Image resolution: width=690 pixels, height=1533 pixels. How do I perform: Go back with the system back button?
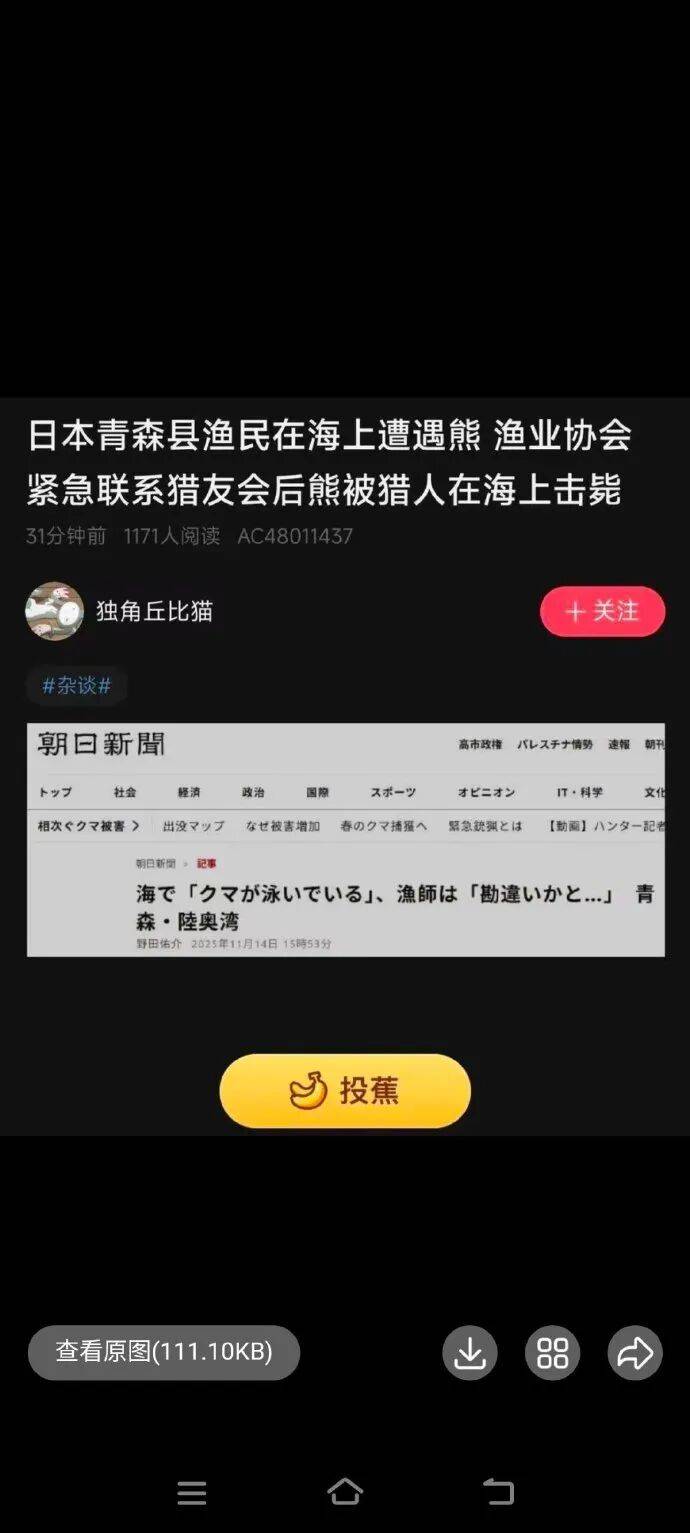click(x=498, y=1492)
